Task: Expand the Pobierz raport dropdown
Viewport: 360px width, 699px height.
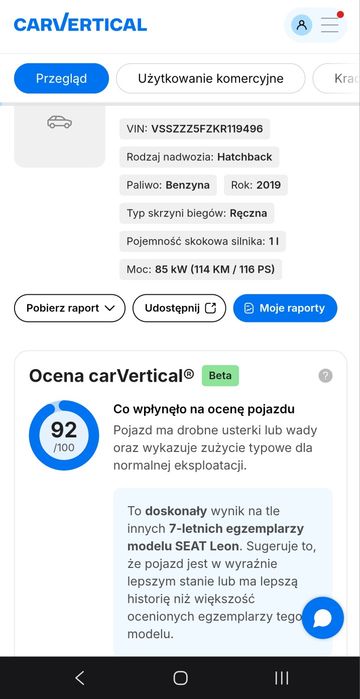Action: (x=70, y=308)
